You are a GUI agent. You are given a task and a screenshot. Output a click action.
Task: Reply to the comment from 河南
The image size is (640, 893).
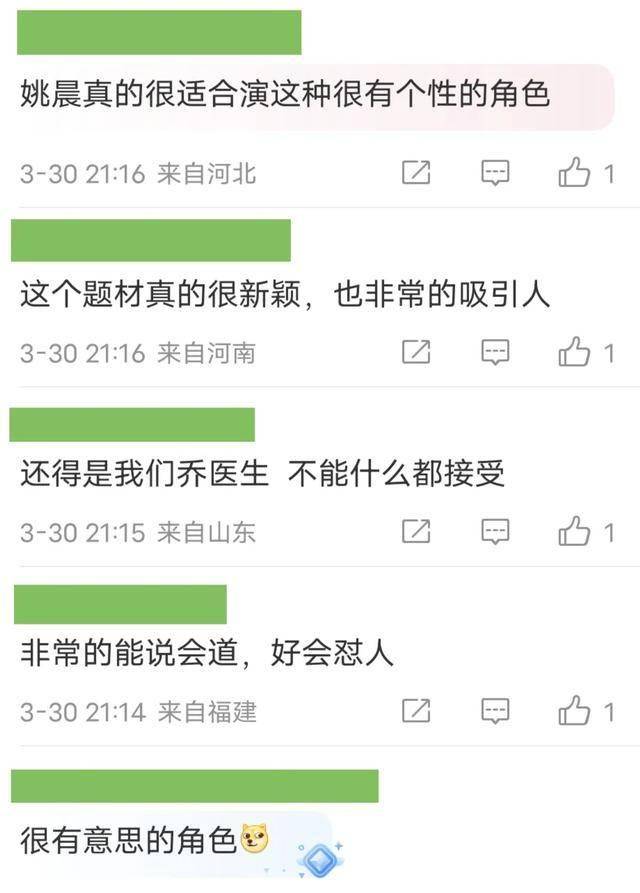[x=495, y=352]
